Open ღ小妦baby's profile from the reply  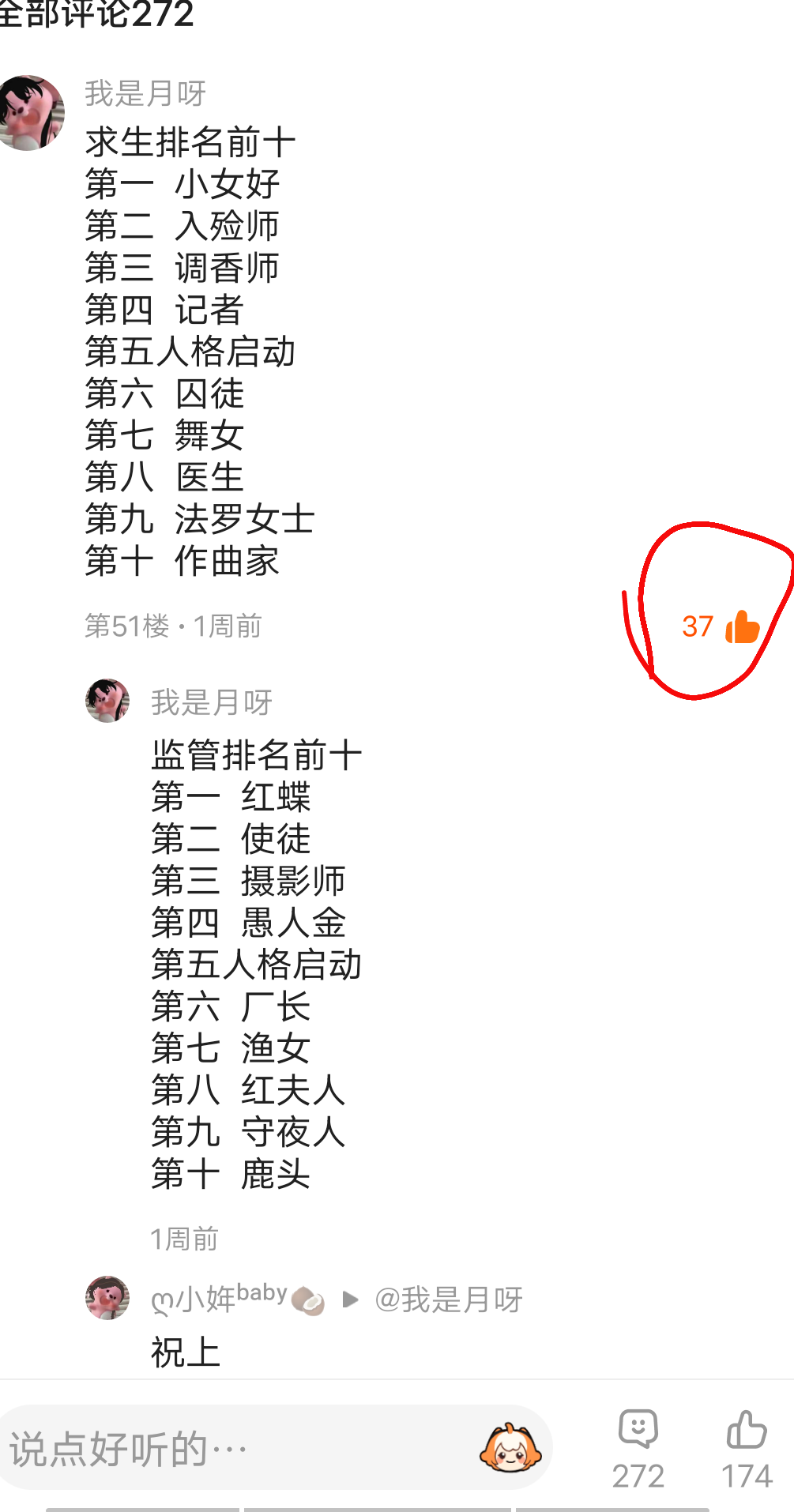click(x=219, y=1298)
